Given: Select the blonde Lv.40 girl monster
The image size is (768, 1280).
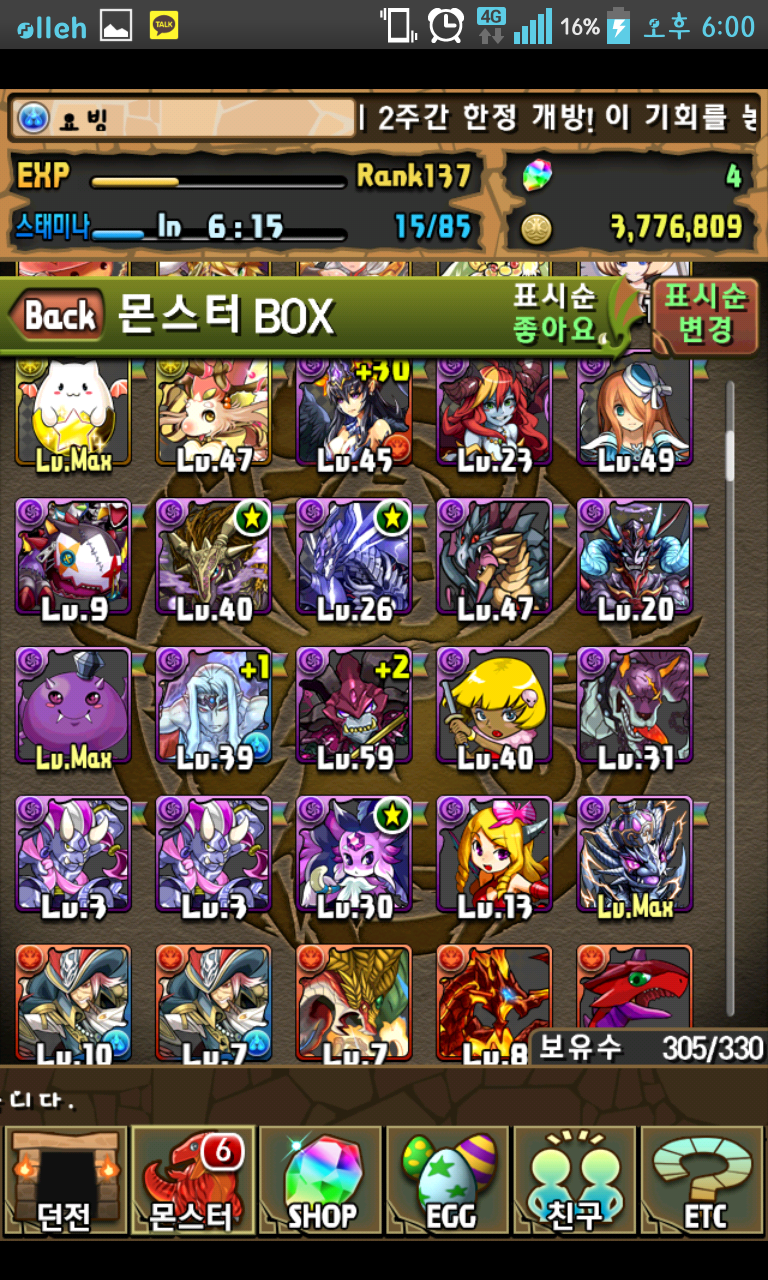Looking at the screenshot, I should click(495, 707).
